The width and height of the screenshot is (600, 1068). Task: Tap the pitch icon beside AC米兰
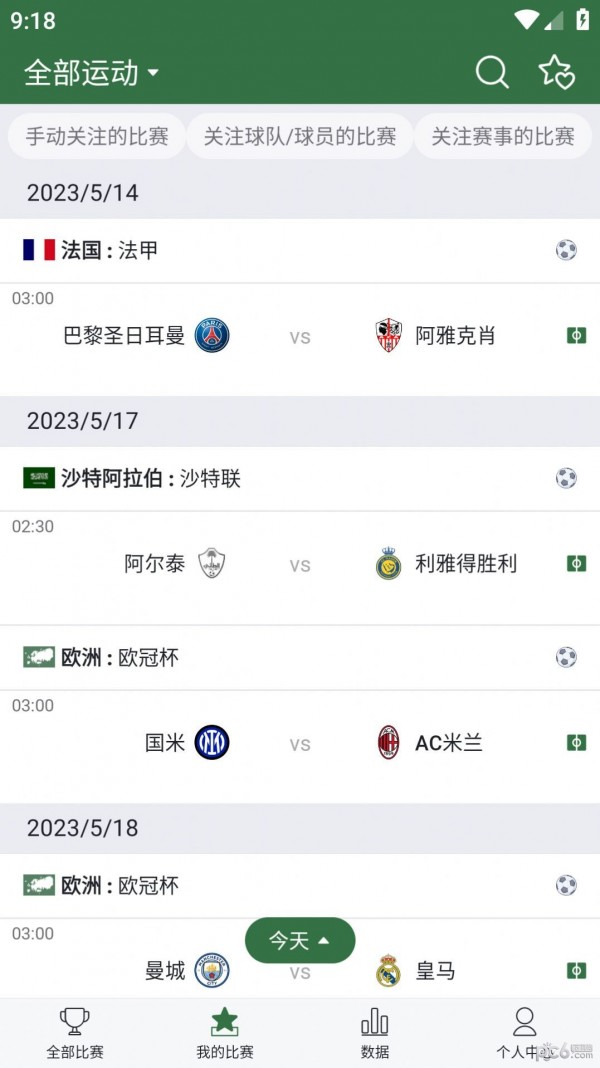(576, 743)
